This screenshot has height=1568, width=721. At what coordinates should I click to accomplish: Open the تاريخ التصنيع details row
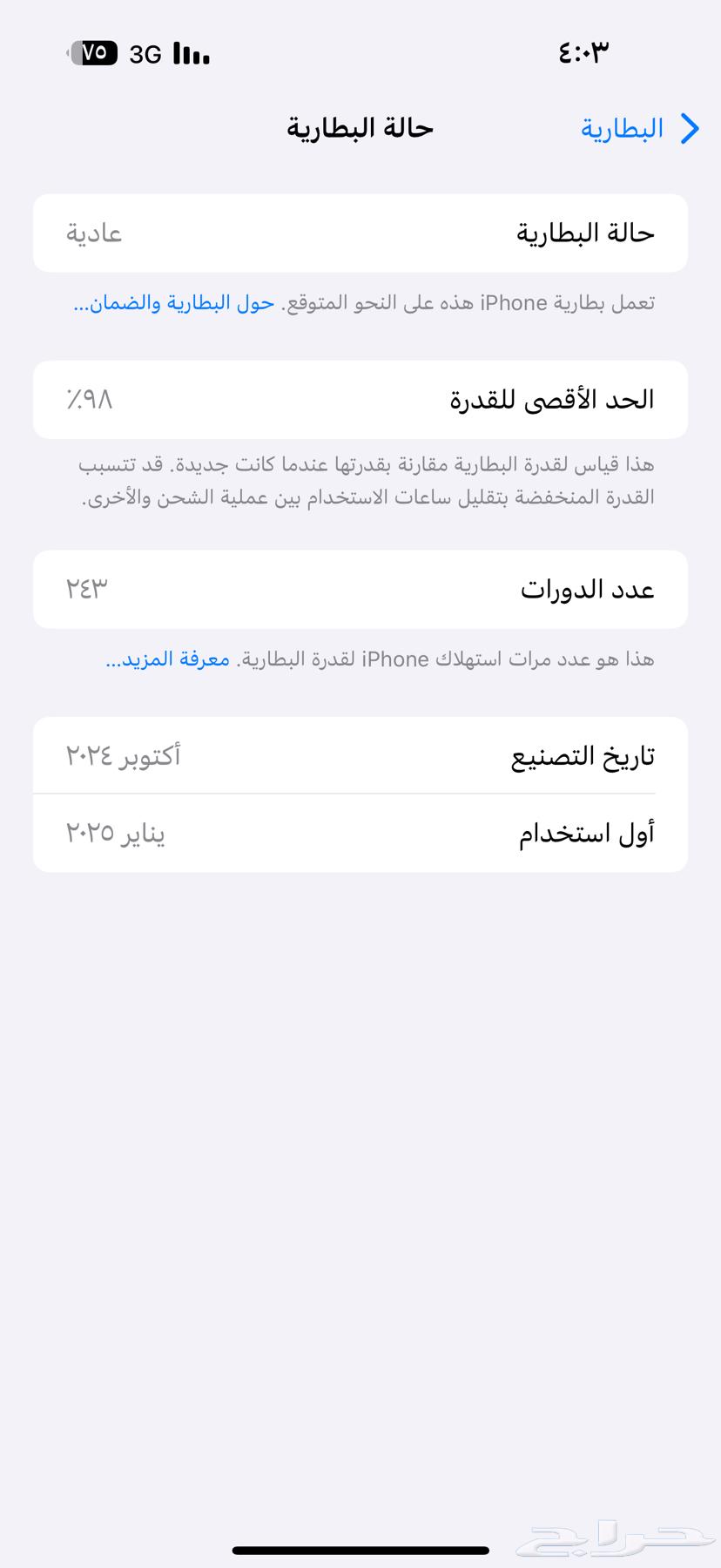pyautogui.click(x=360, y=755)
